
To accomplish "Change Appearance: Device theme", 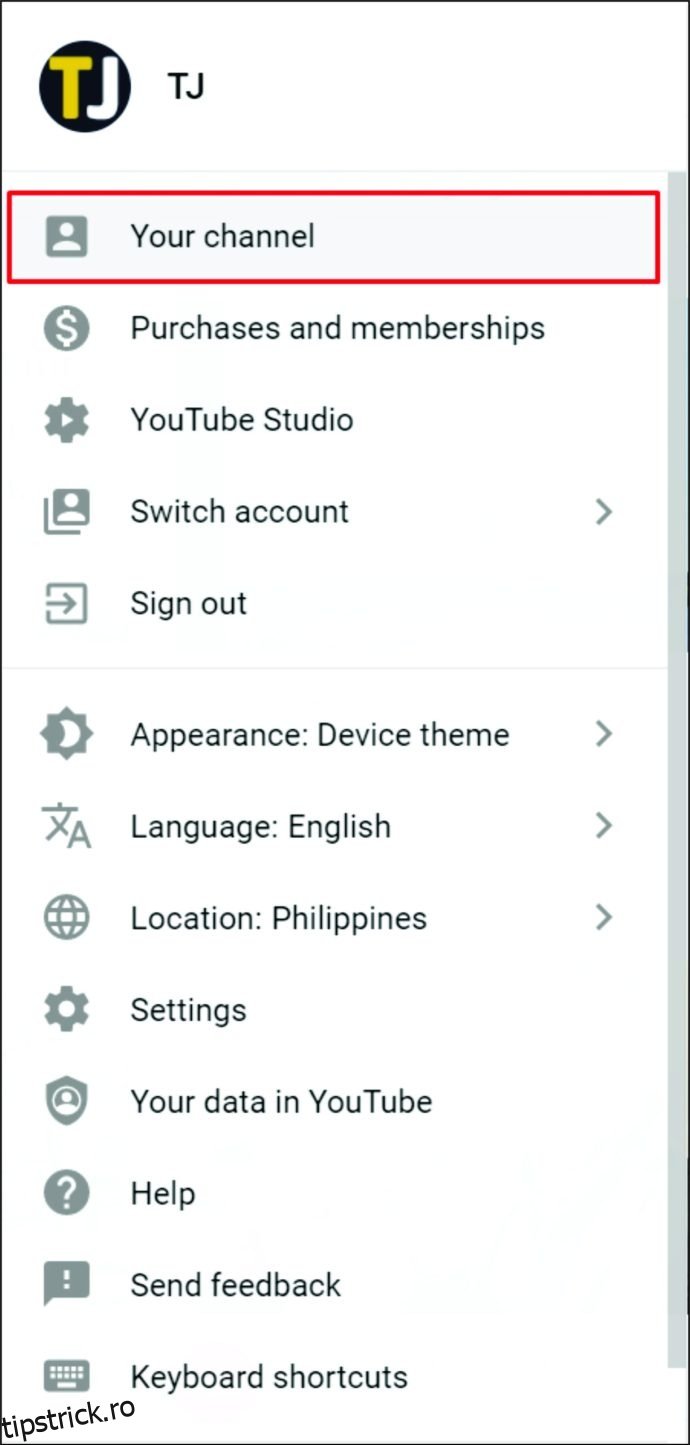I will [x=333, y=735].
